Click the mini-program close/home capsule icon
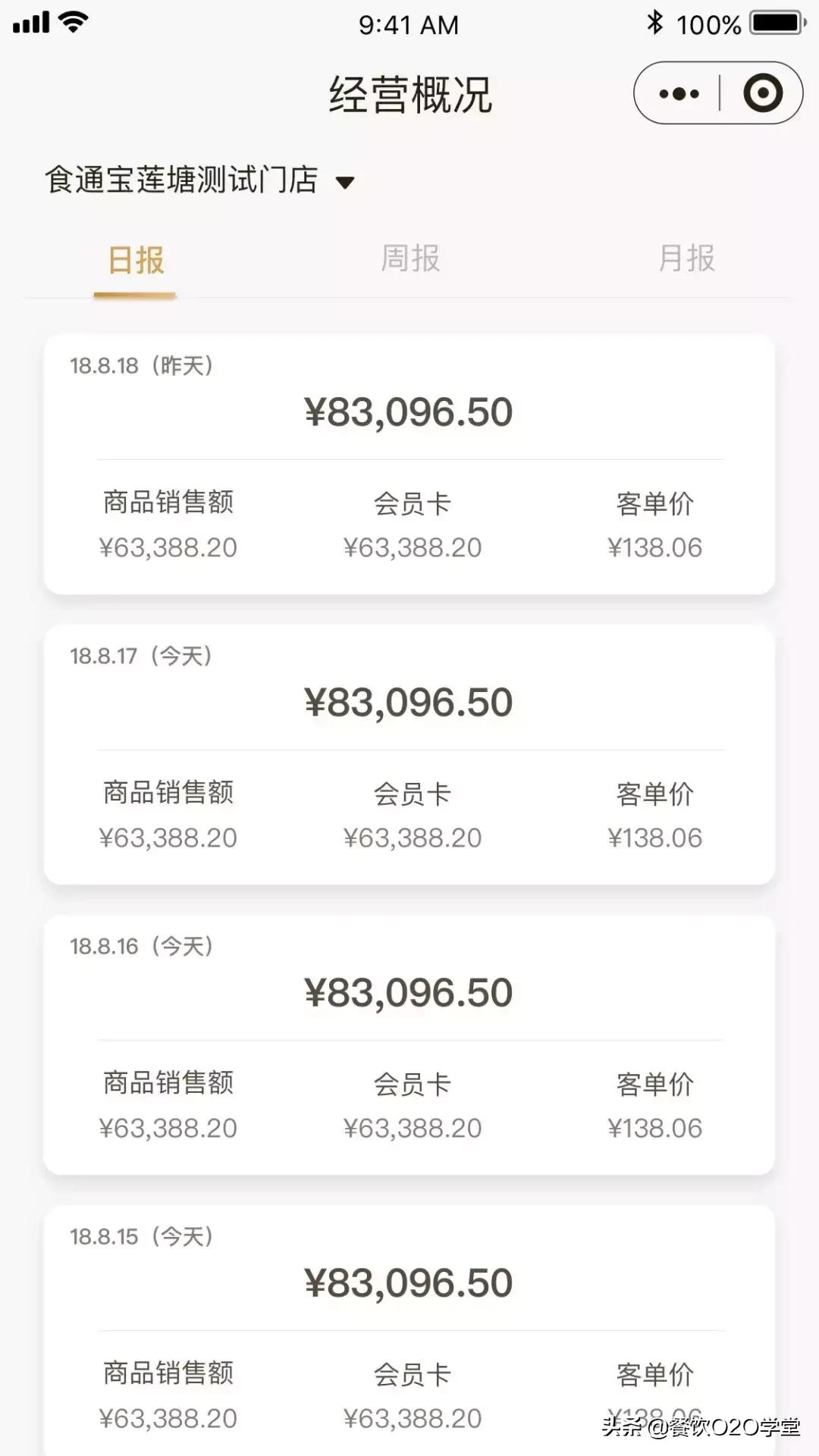 [764, 92]
